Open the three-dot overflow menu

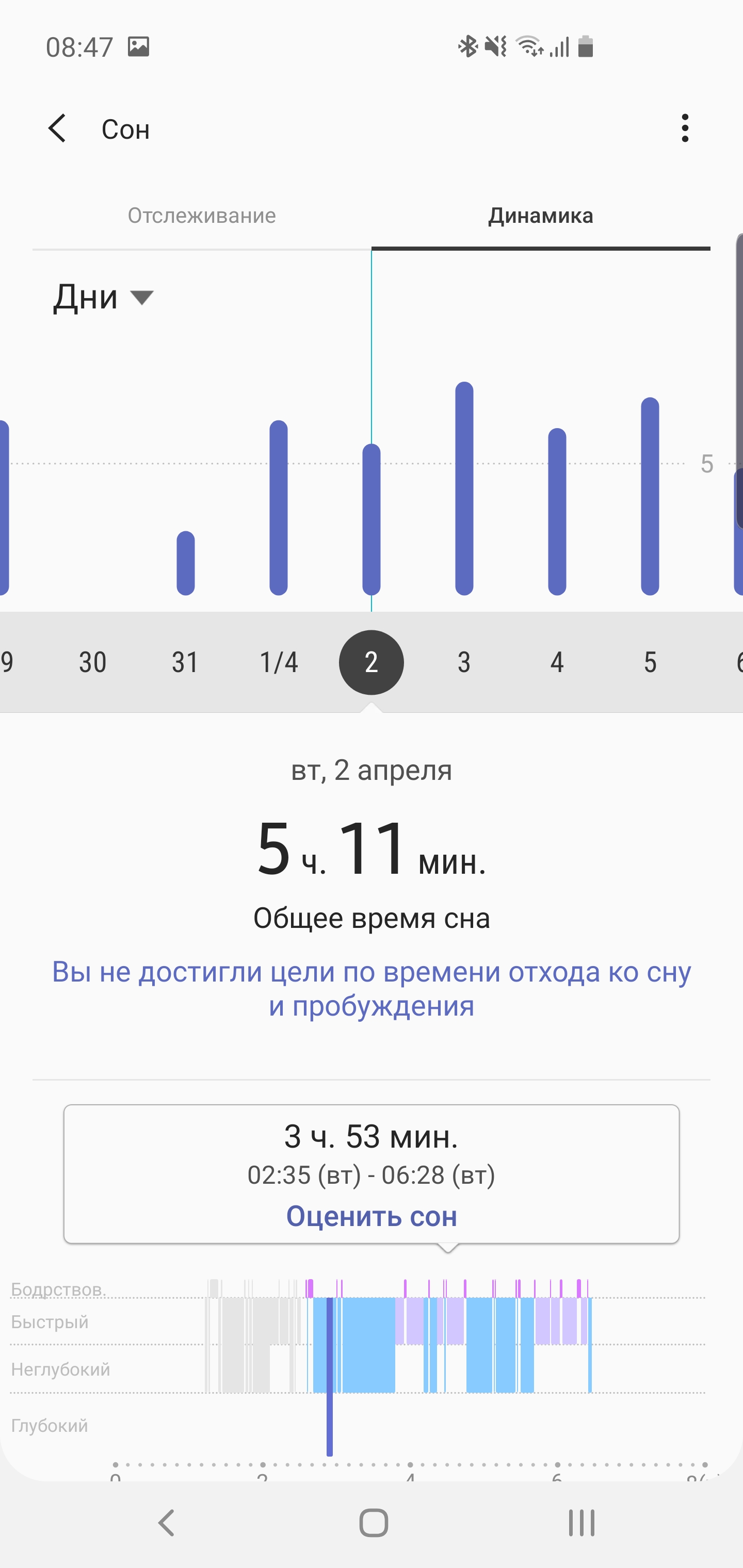tap(685, 128)
